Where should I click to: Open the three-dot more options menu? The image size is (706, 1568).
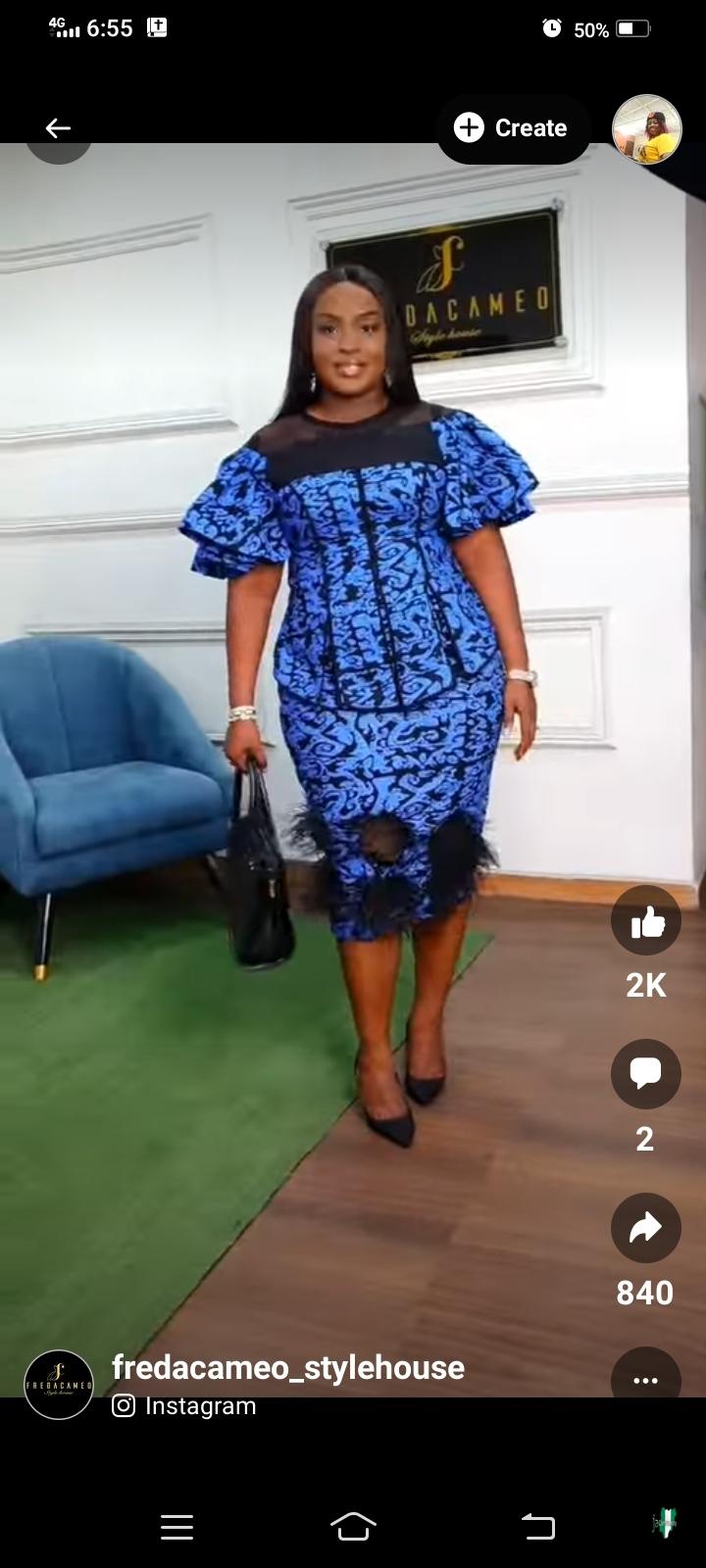pos(645,1376)
